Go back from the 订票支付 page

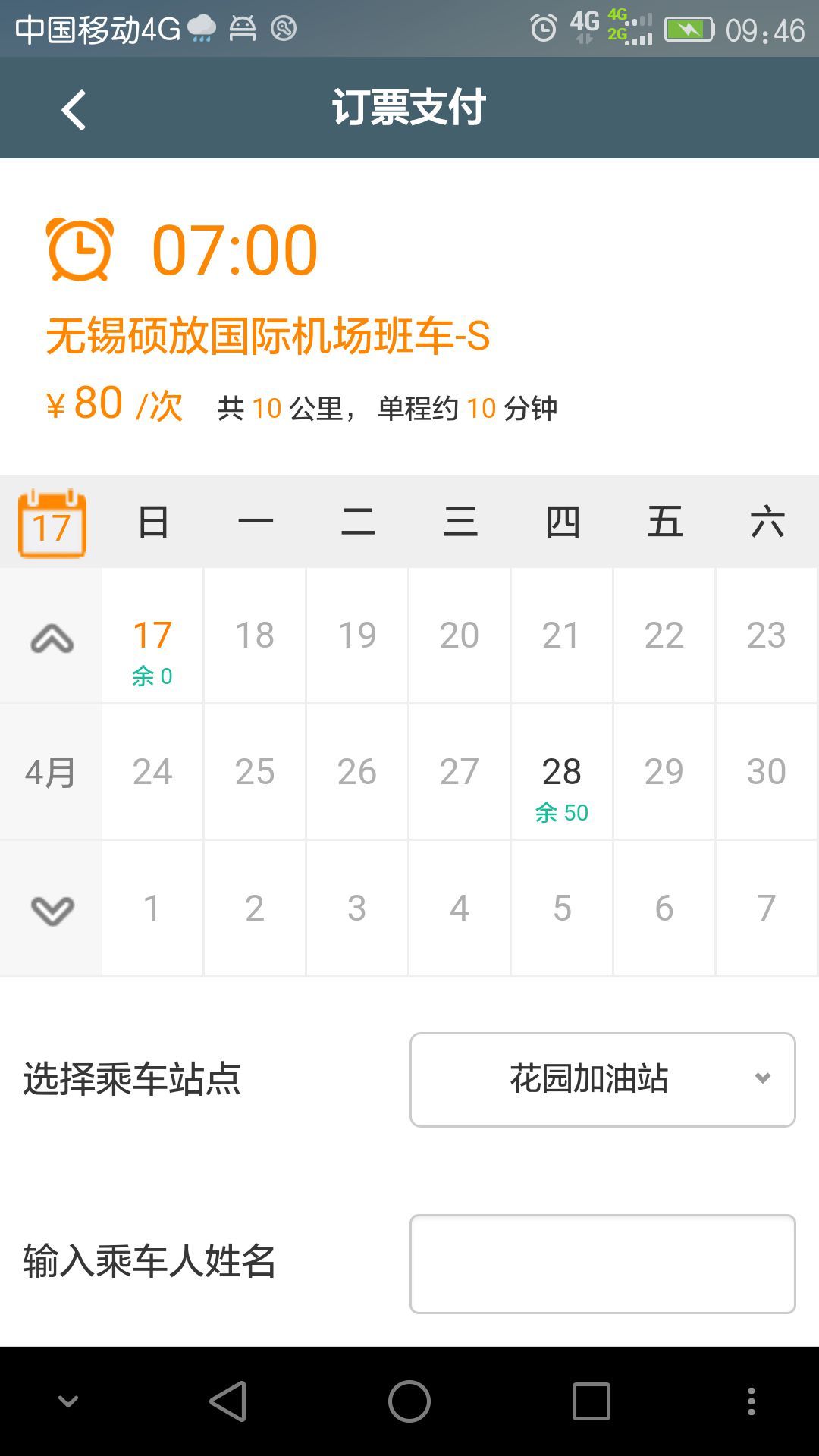tap(74, 110)
